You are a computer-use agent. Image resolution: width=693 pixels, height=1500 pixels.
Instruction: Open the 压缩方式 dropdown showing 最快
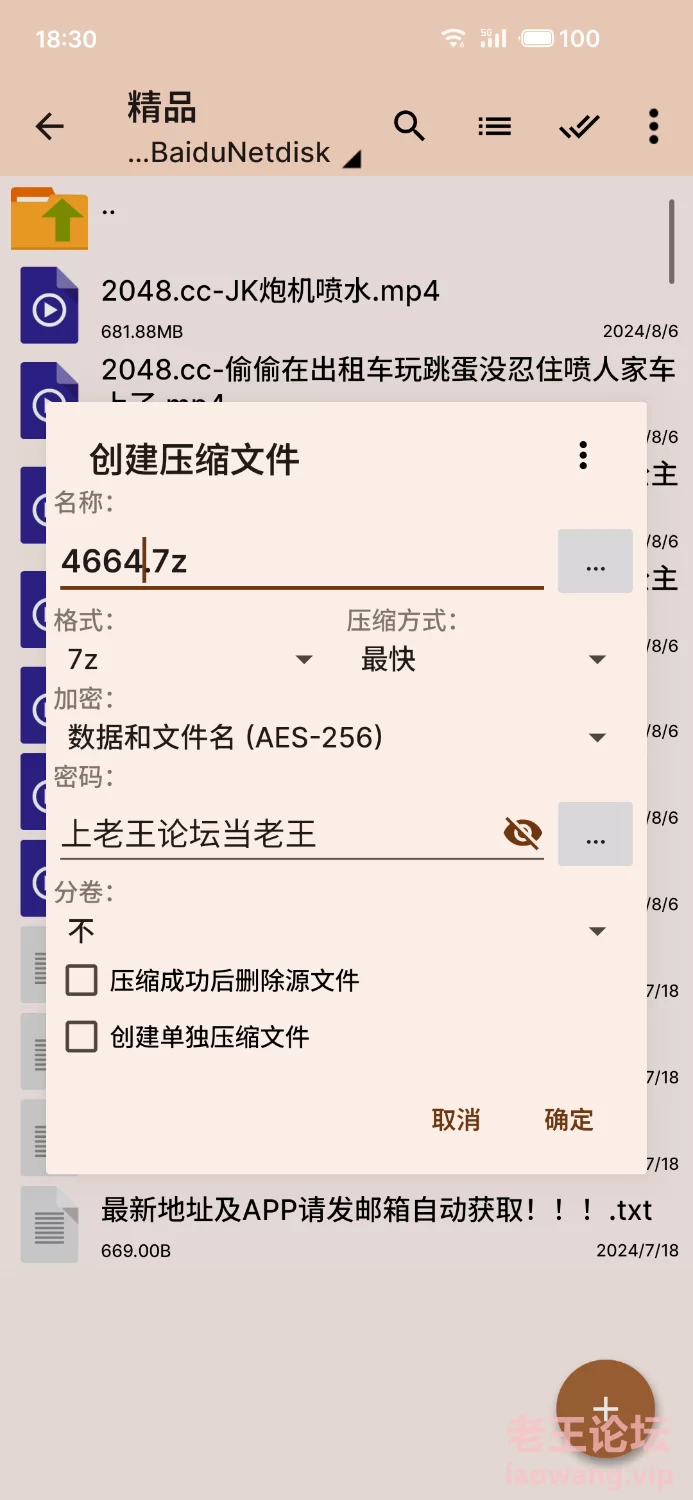coord(484,659)
